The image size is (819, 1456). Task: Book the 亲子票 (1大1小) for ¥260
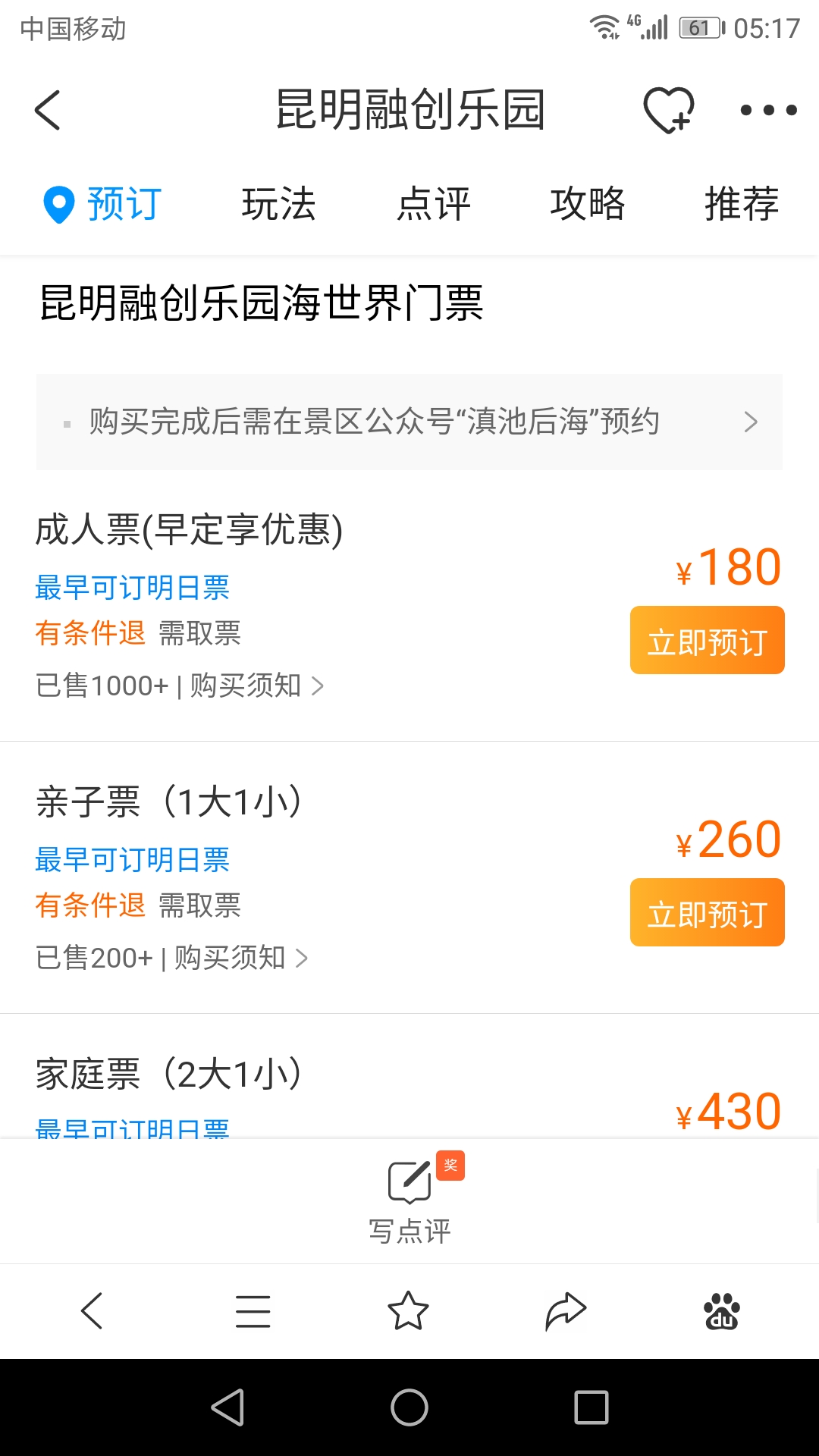tap(707, 912)
